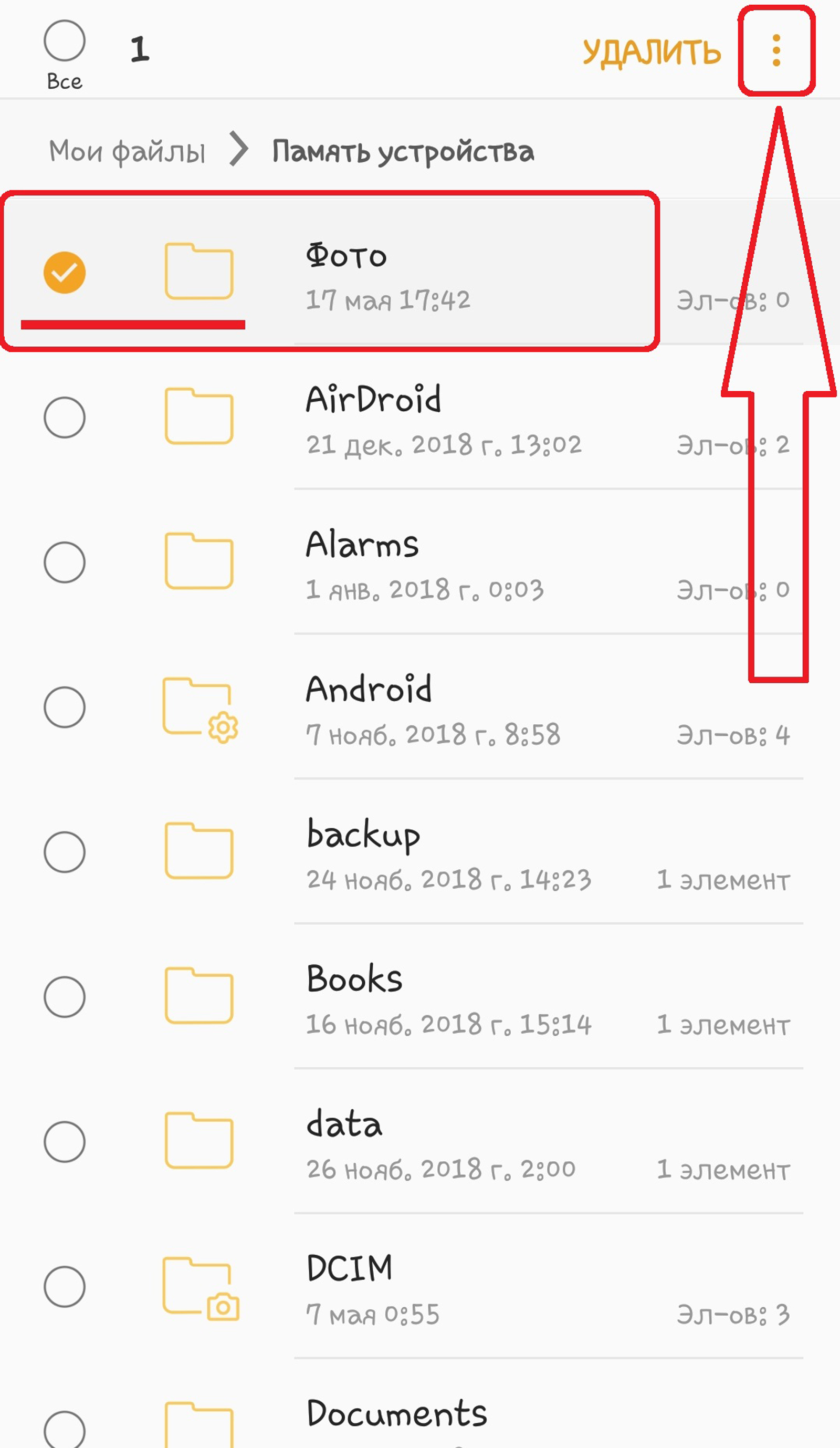Tap the УДАЛИТЬ delete button

coord(652,53)
